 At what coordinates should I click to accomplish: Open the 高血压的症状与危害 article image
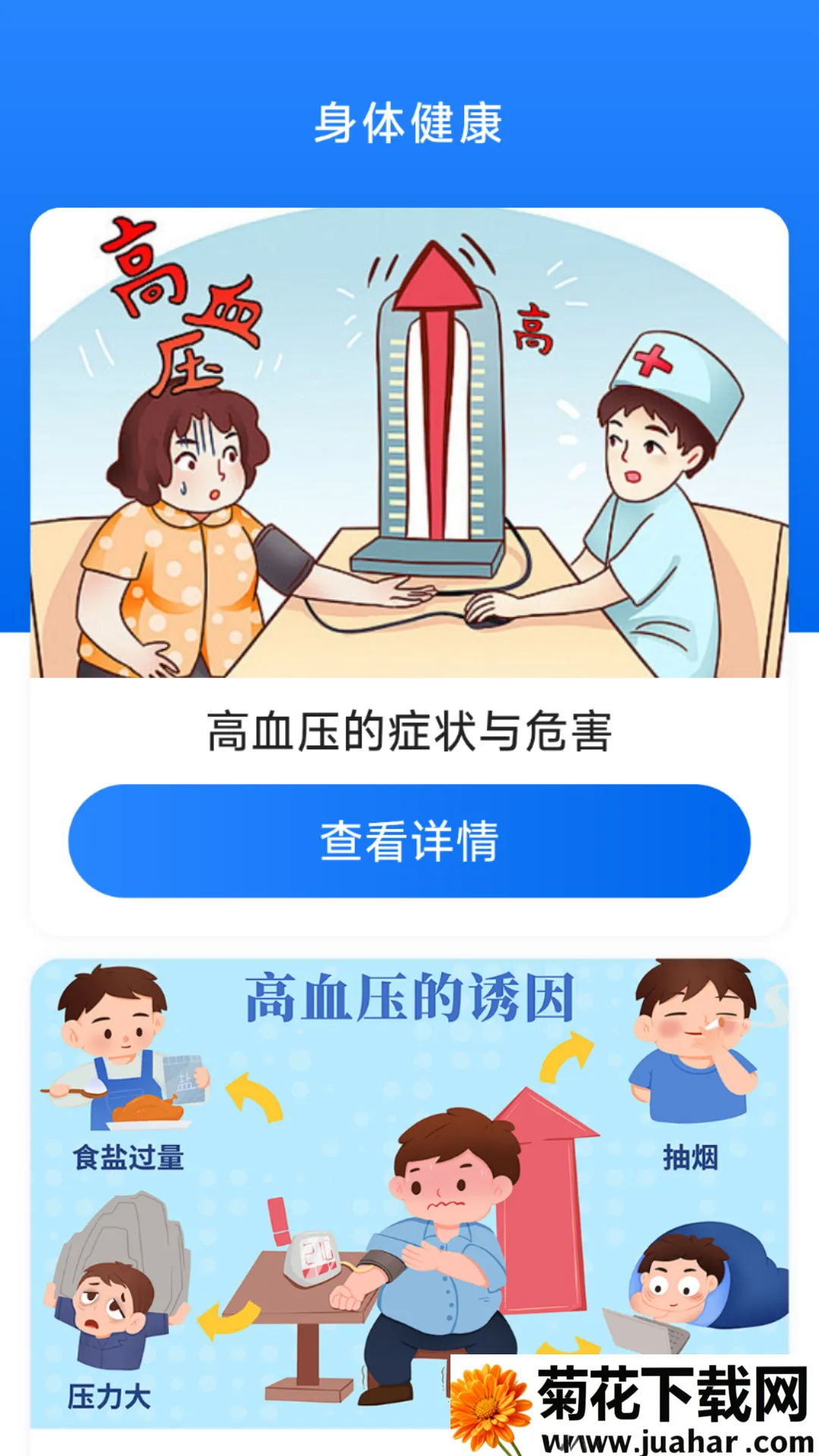[x=409, y=442]
